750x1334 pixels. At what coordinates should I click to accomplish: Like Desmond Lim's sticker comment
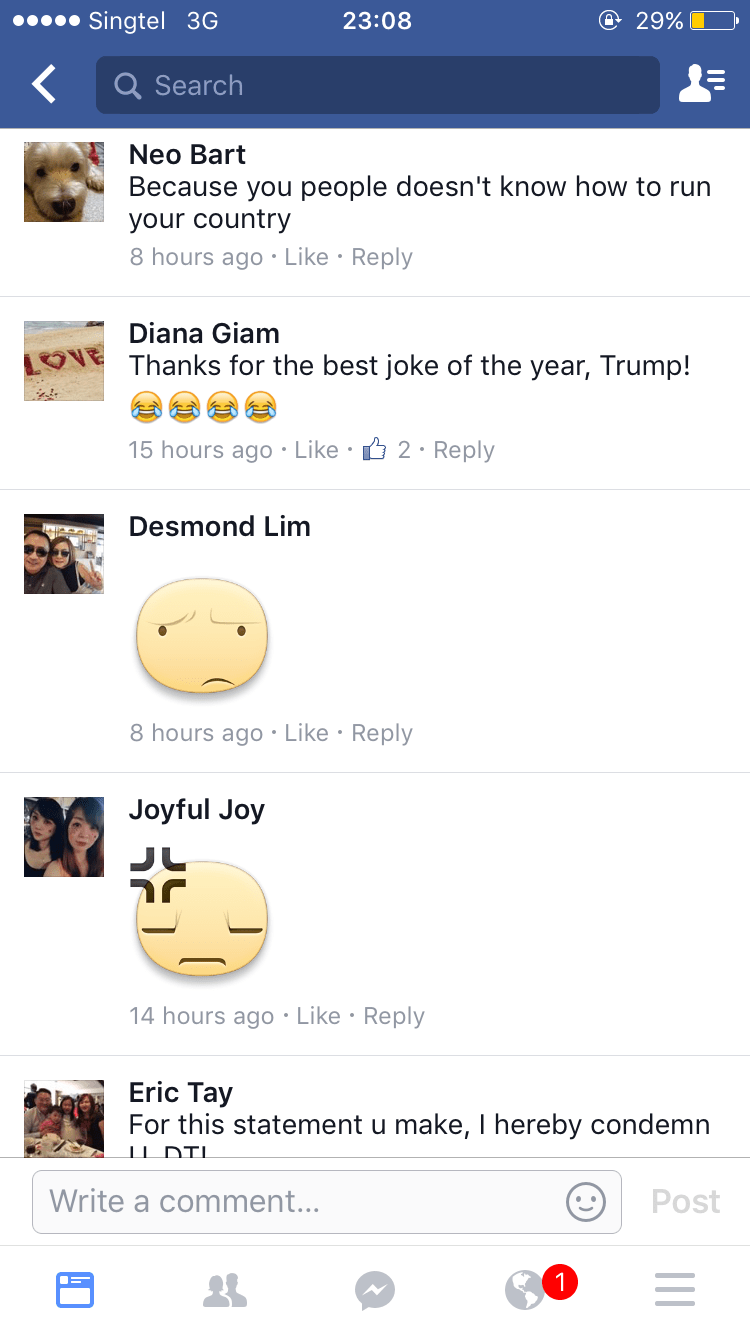pyautogui.click(x=306, y=733)
